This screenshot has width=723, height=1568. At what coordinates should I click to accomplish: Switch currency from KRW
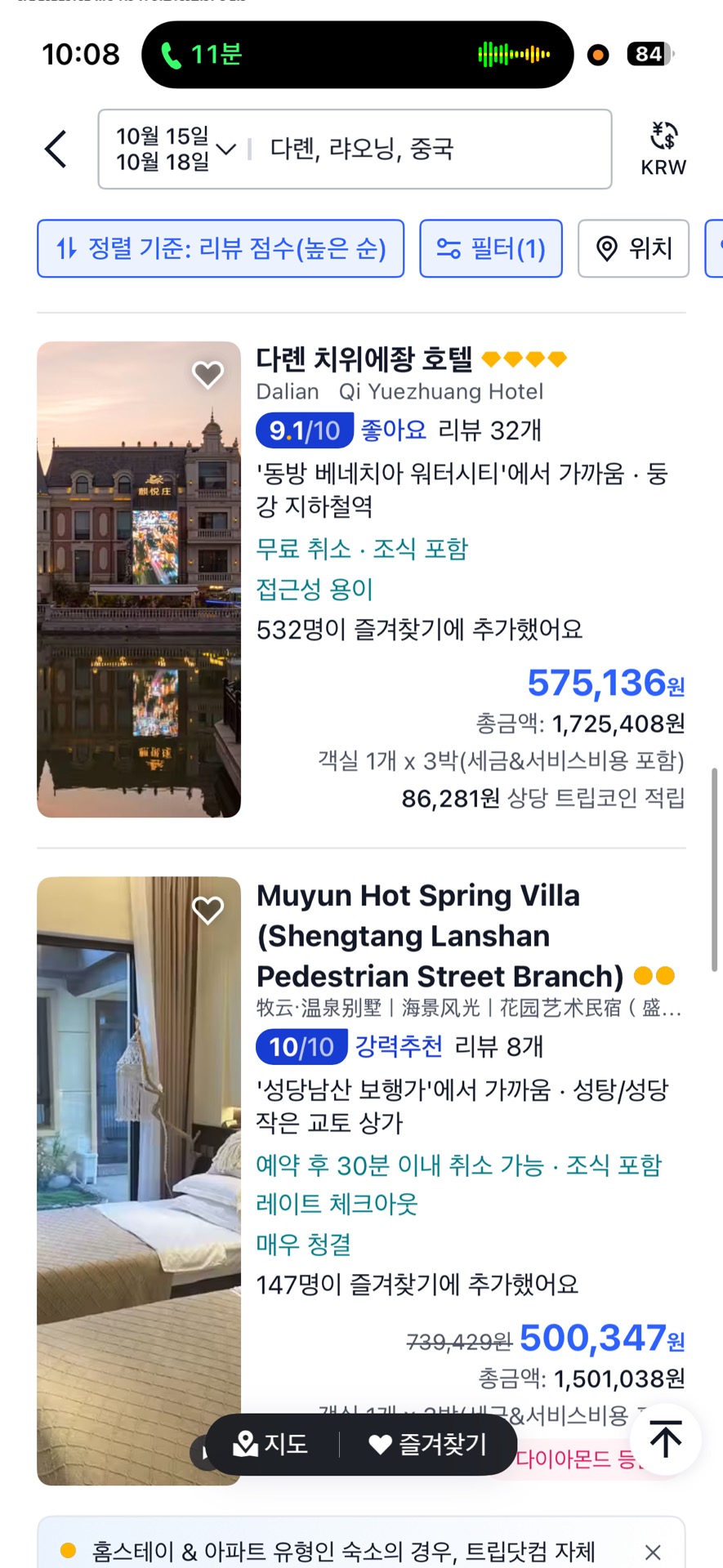(x=663, y=148)
